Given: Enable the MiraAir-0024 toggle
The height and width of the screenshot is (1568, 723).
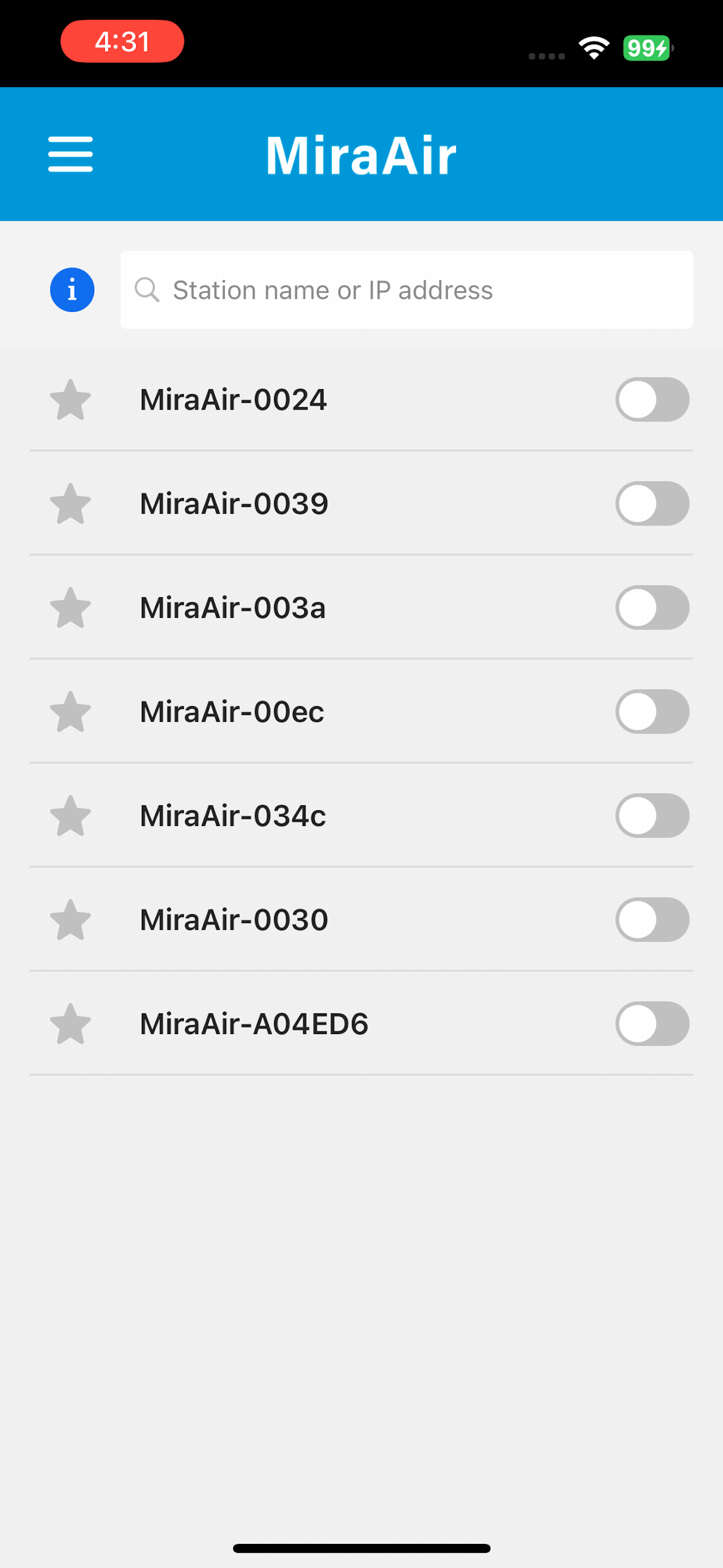Looking at the screenshot, I should (x=652, y=399).
